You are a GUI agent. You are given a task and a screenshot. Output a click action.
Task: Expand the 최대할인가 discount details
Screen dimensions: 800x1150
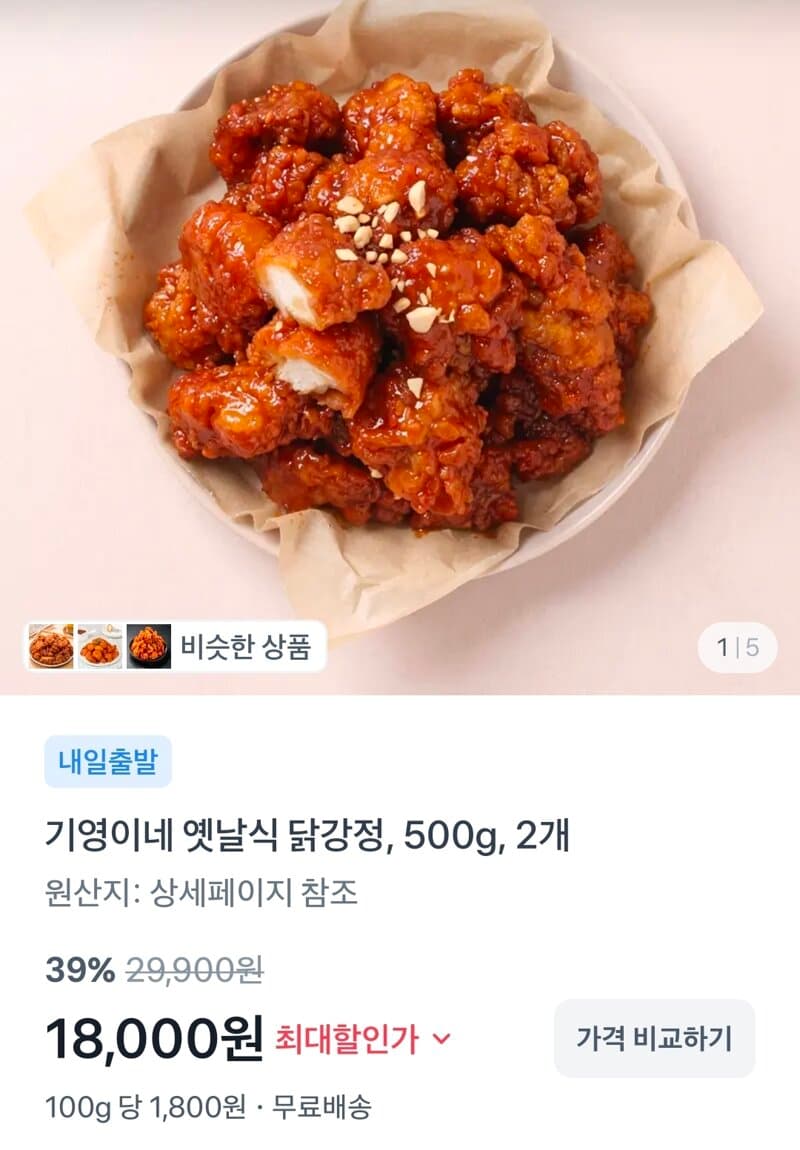pyautogui.click(x=362, y=1039)
